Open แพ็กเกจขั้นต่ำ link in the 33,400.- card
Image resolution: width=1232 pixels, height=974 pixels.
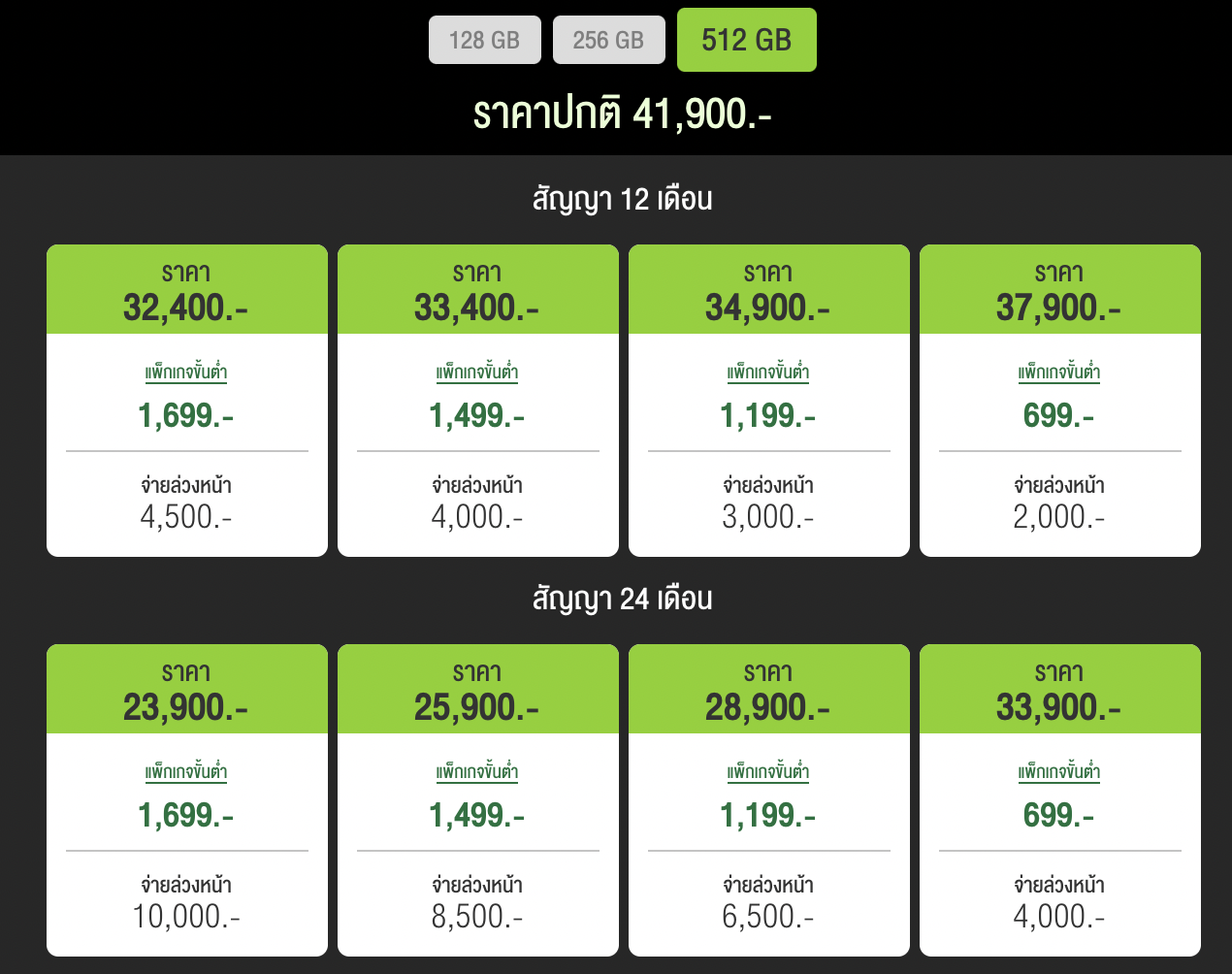click(x=477, y=373)
